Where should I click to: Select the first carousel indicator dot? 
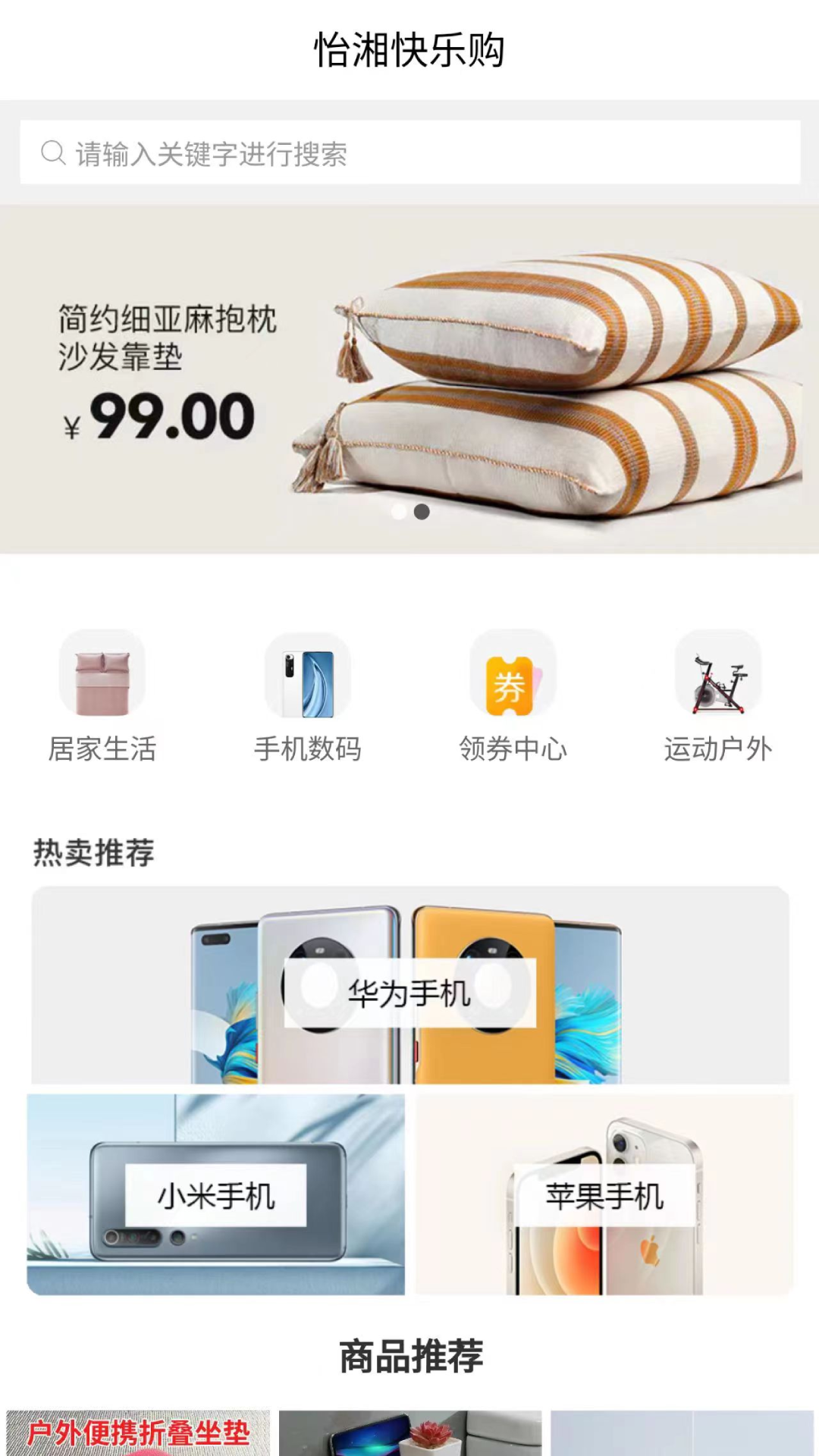pyautogui.click(x=400, y=512)
